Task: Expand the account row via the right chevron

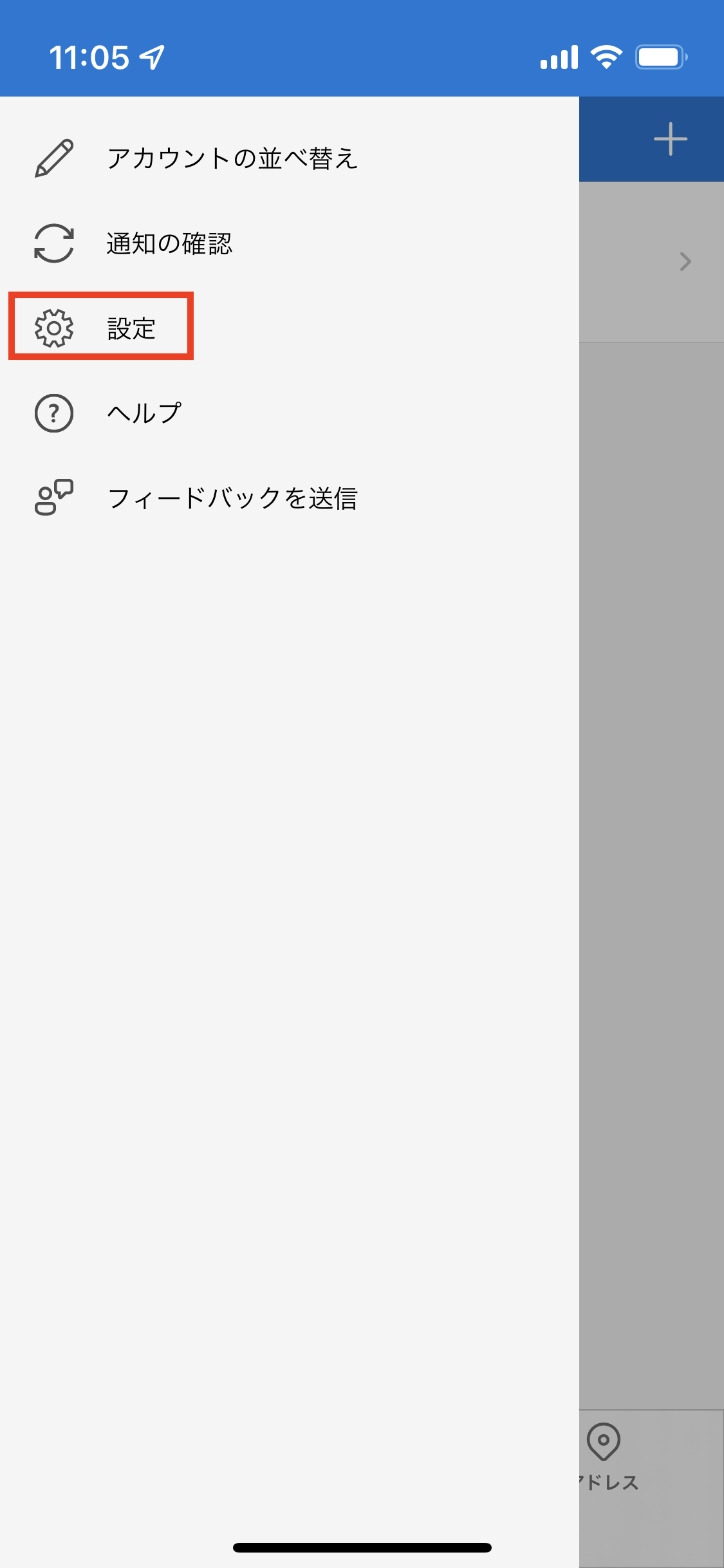Action: pos(685,261)
